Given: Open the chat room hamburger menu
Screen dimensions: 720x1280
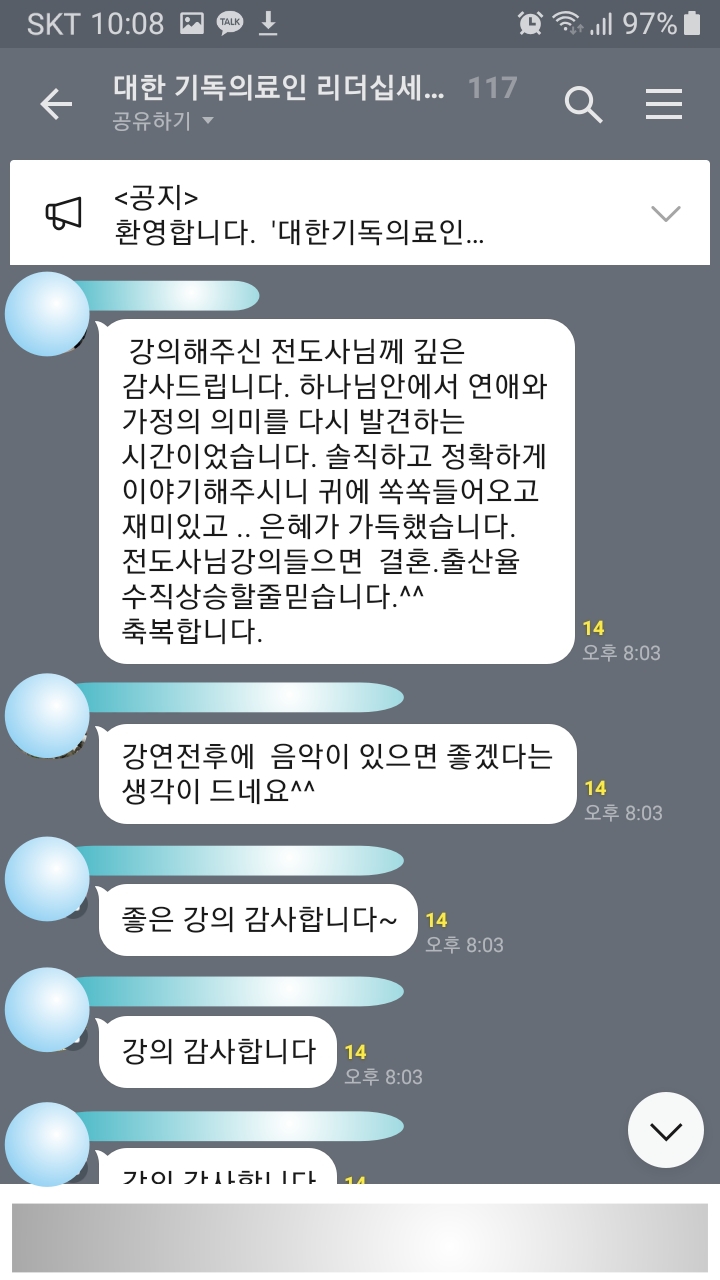Looking at the screenshot, I should (x=663, y=104).
